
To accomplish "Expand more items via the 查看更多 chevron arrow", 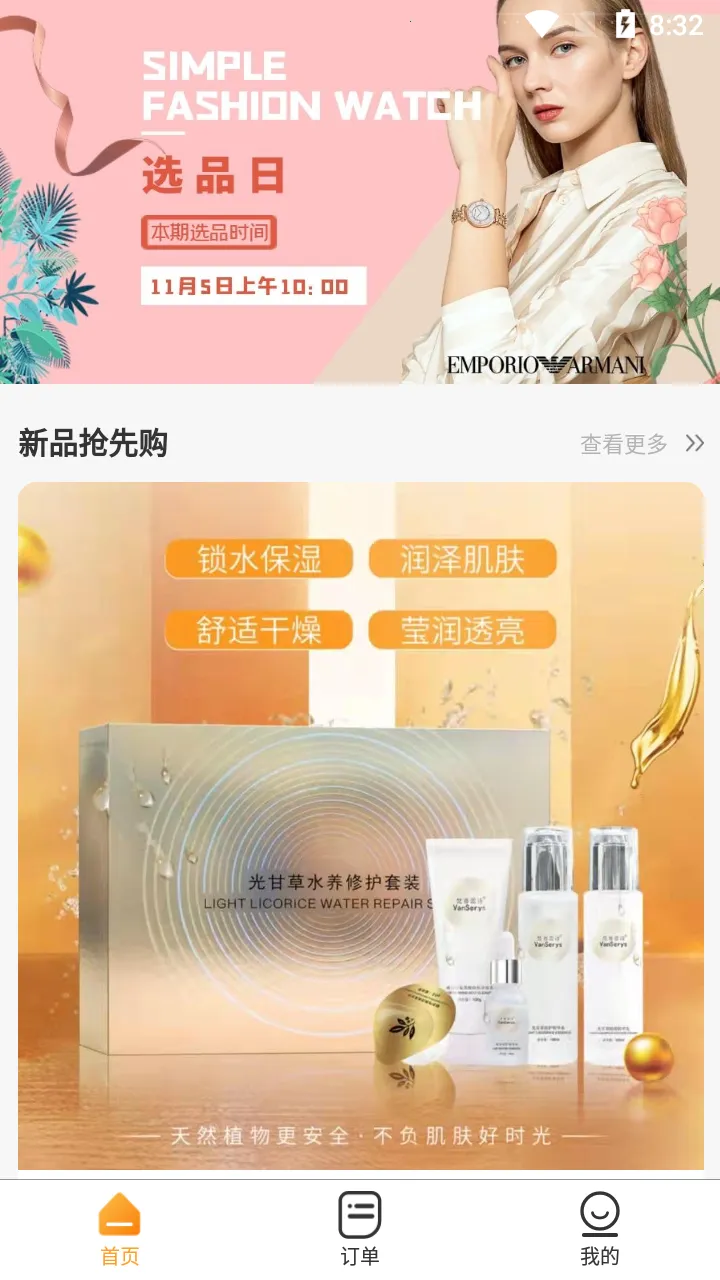I will pyautogui.click(x=697, y=443).
